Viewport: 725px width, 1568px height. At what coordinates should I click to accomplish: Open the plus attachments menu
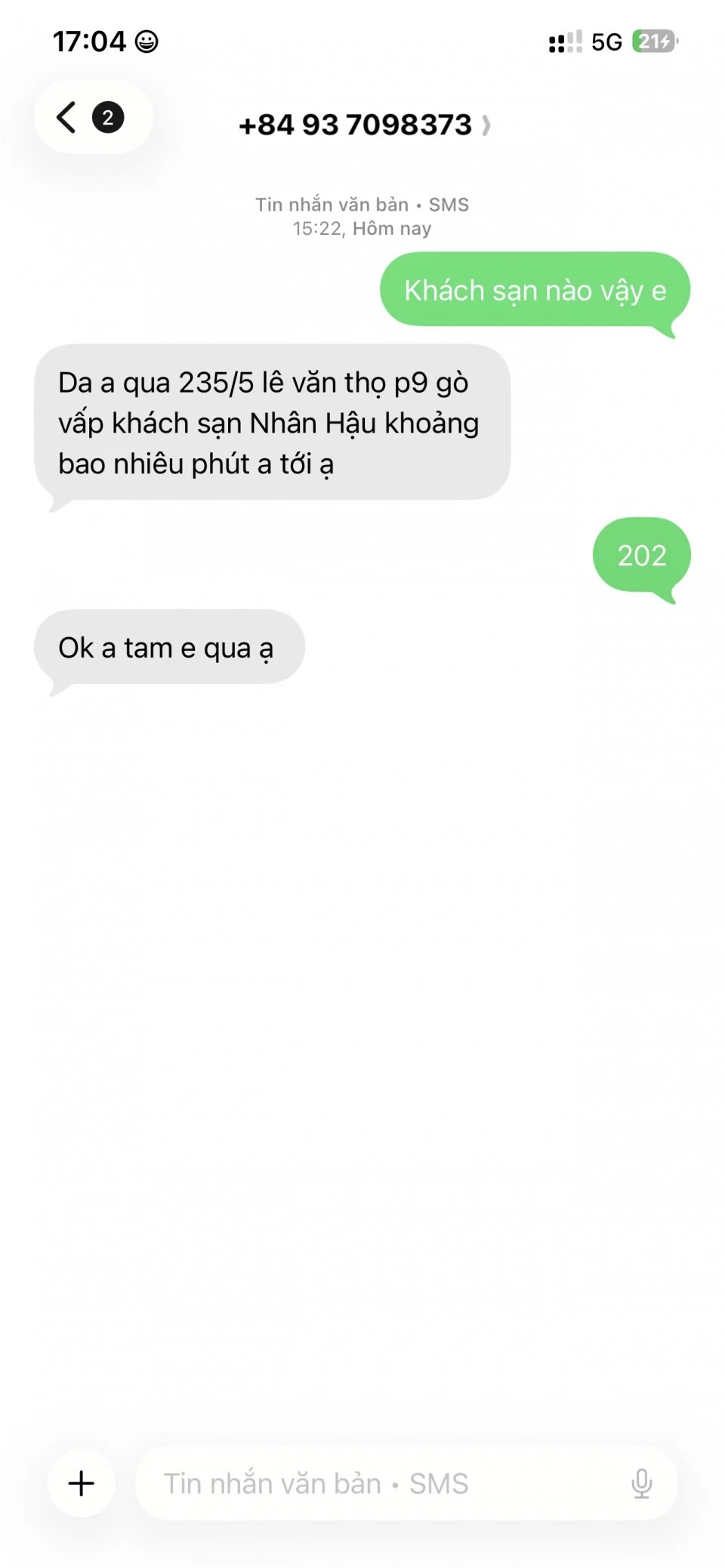82,1483
